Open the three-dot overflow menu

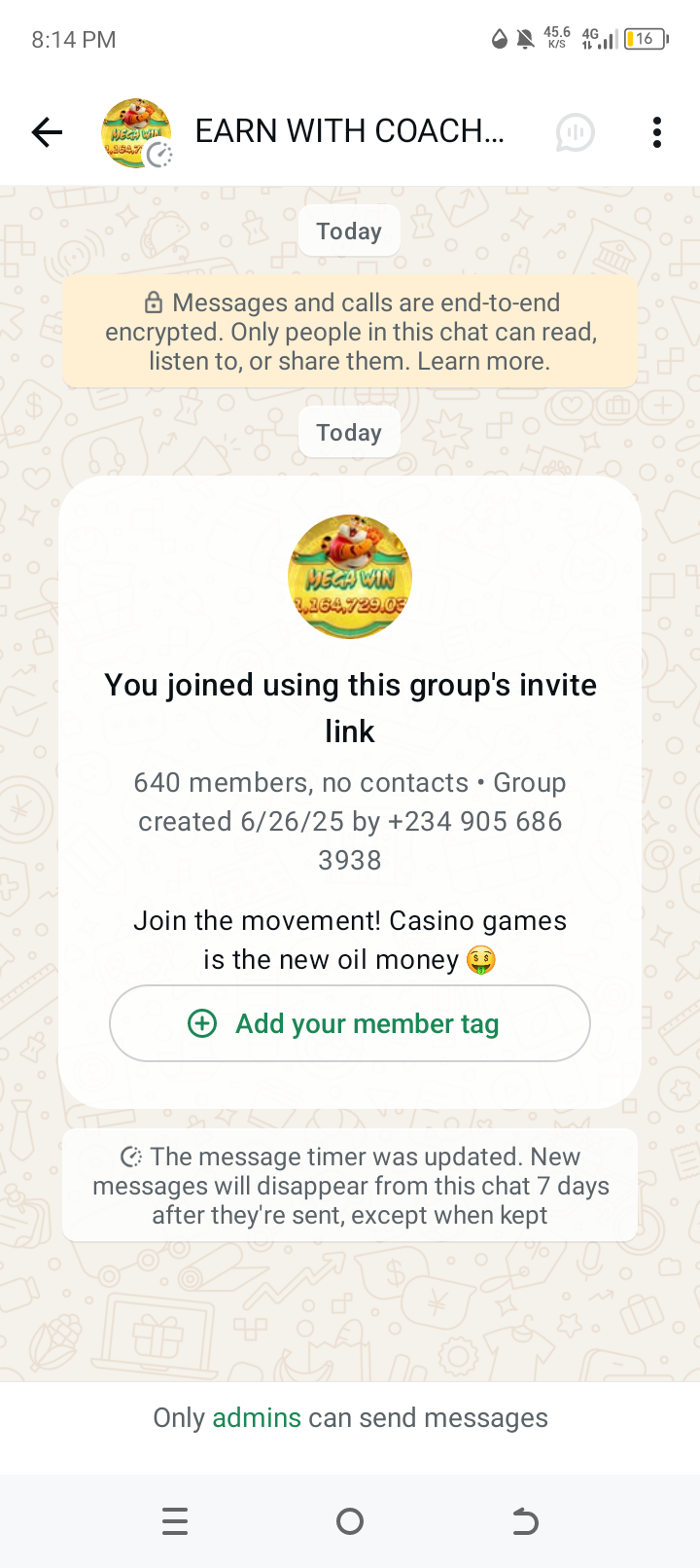[657, 132]
